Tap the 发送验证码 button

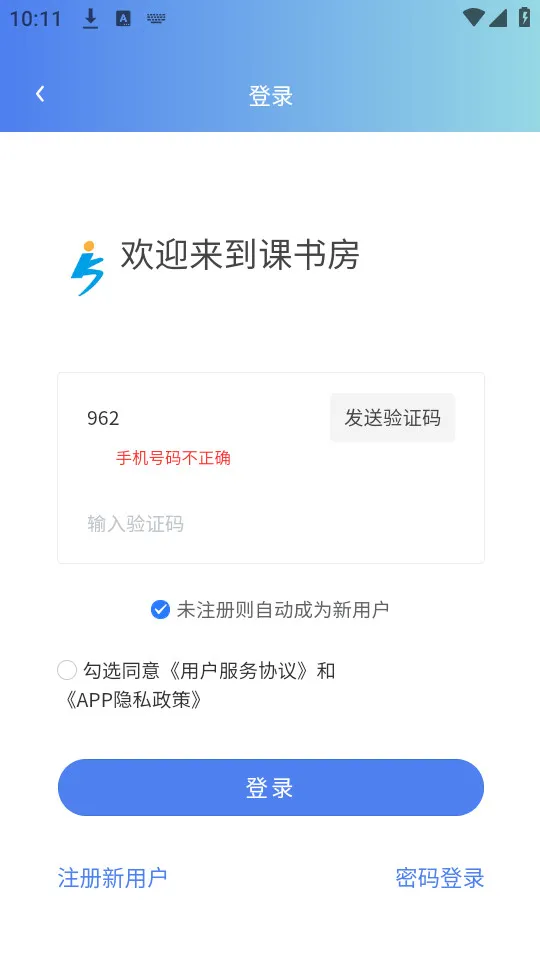[x=392, y=418]
